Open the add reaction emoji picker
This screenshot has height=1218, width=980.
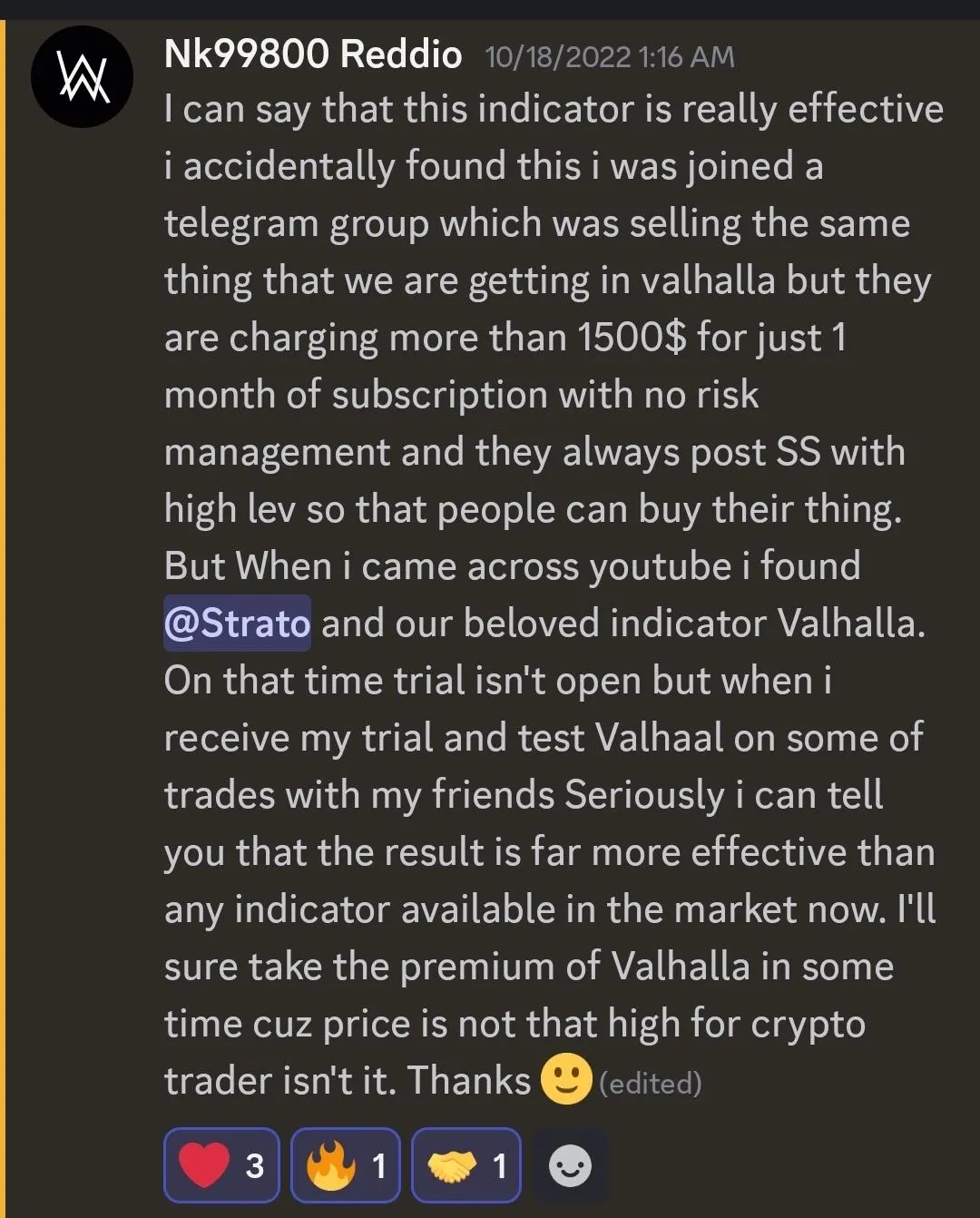tap(570, 1165)
